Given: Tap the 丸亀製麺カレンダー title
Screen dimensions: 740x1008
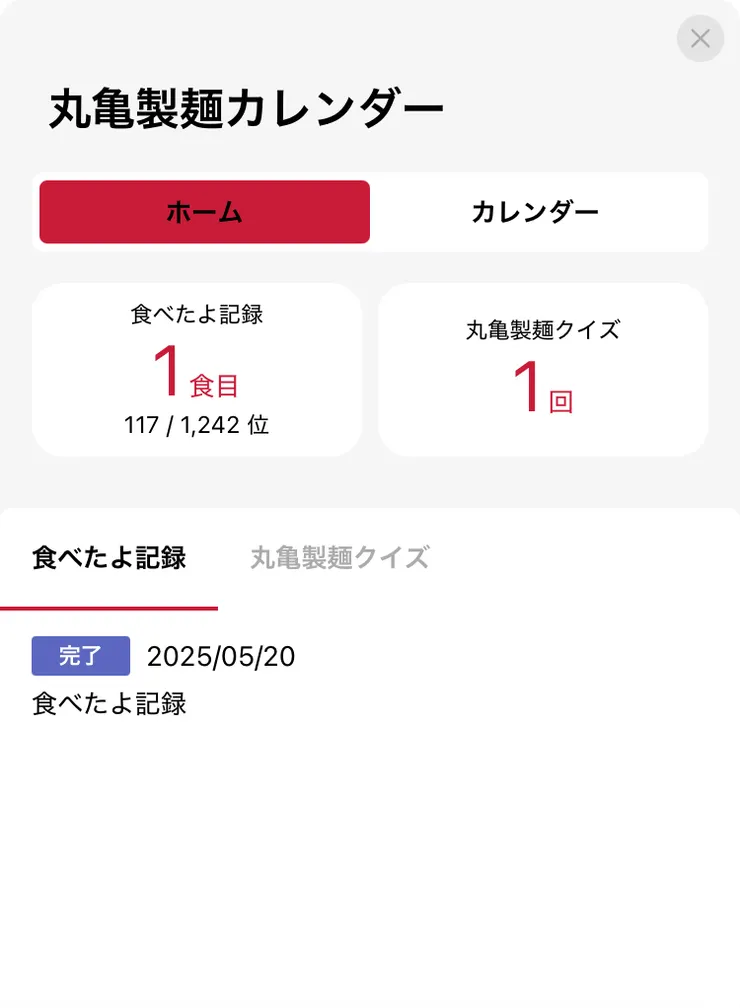Looking at the screenshot, I should (x=248, y=107).
